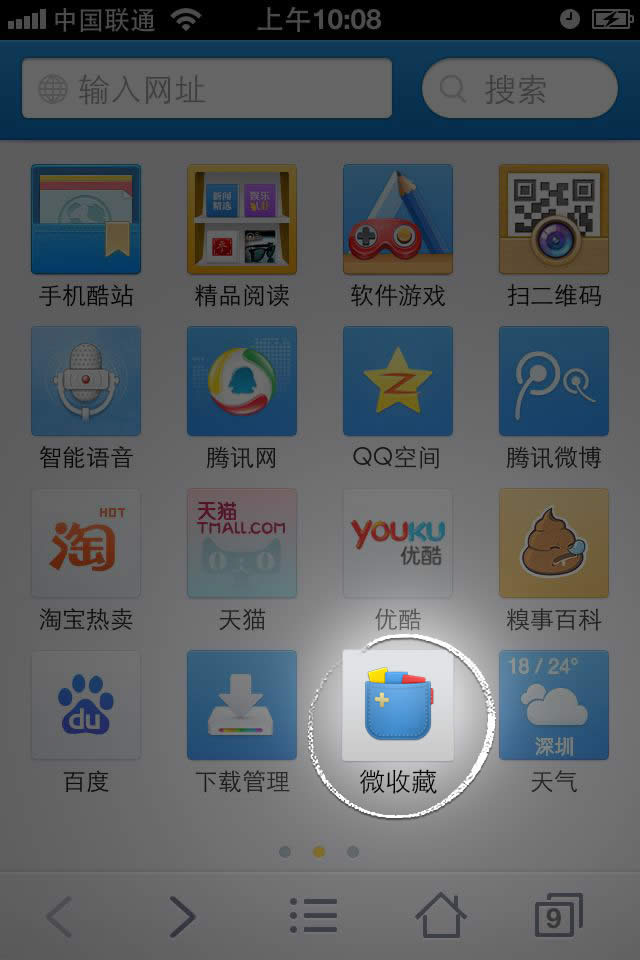Start 智能语音 voice assistant
Viewport: 640px width, 960px height.
[x=86, y=381]
